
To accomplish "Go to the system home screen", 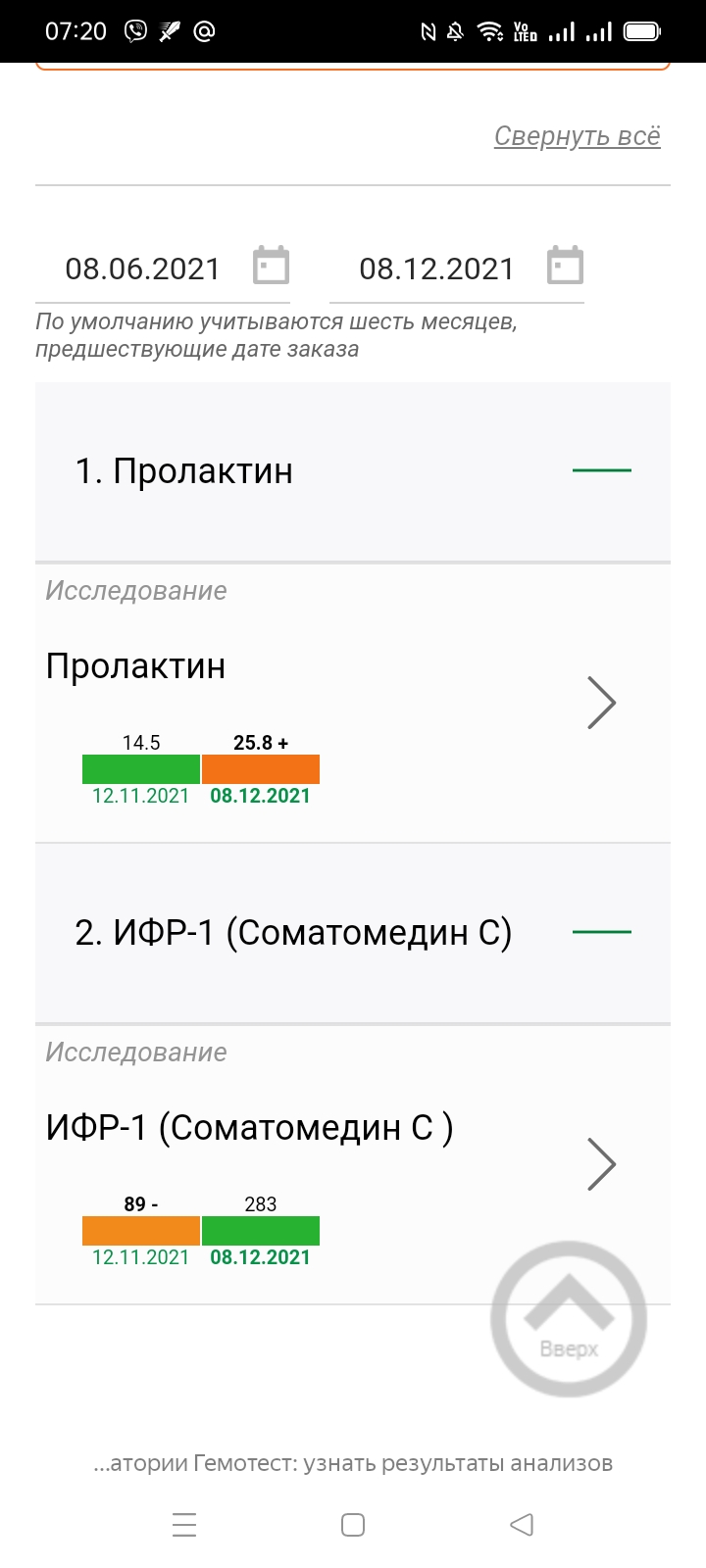I will (353, 1525).
